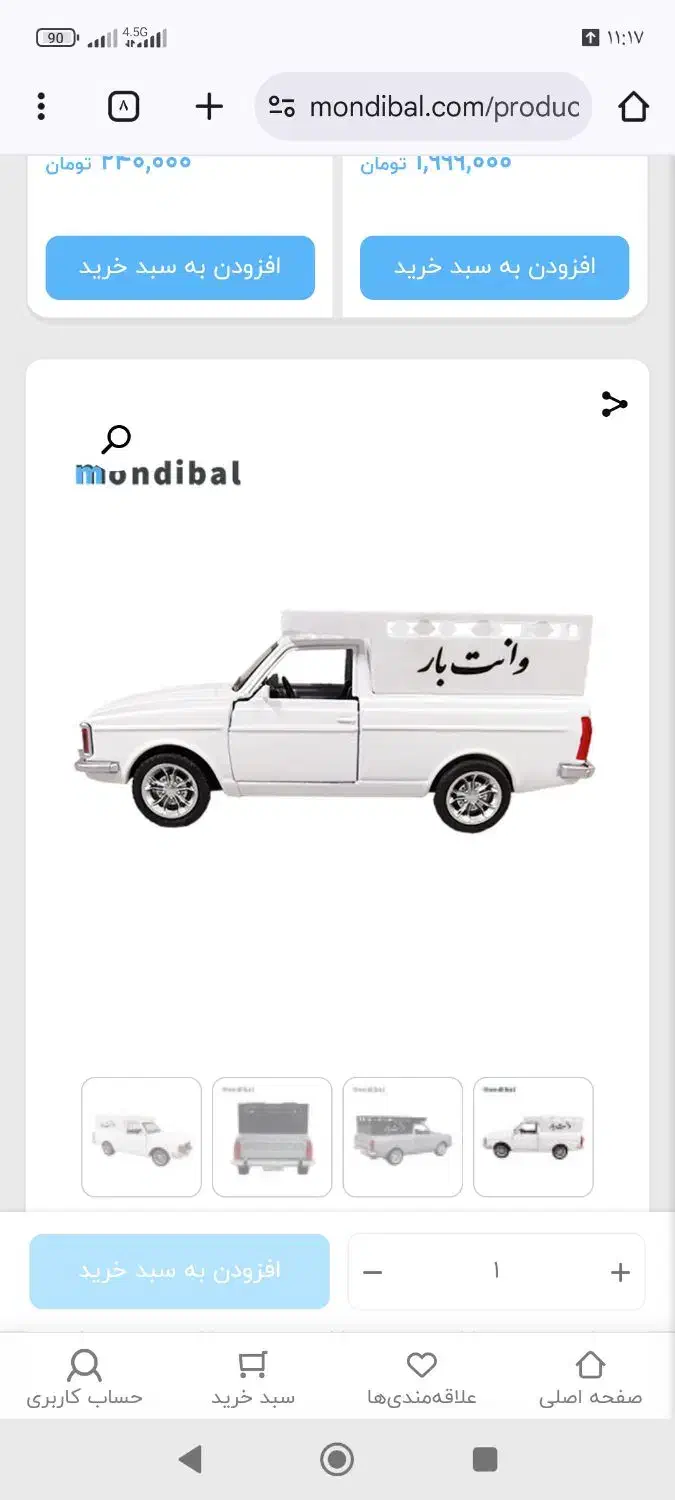Add the 1,999,000 toman product to the cart

click(x=494, y=267)
